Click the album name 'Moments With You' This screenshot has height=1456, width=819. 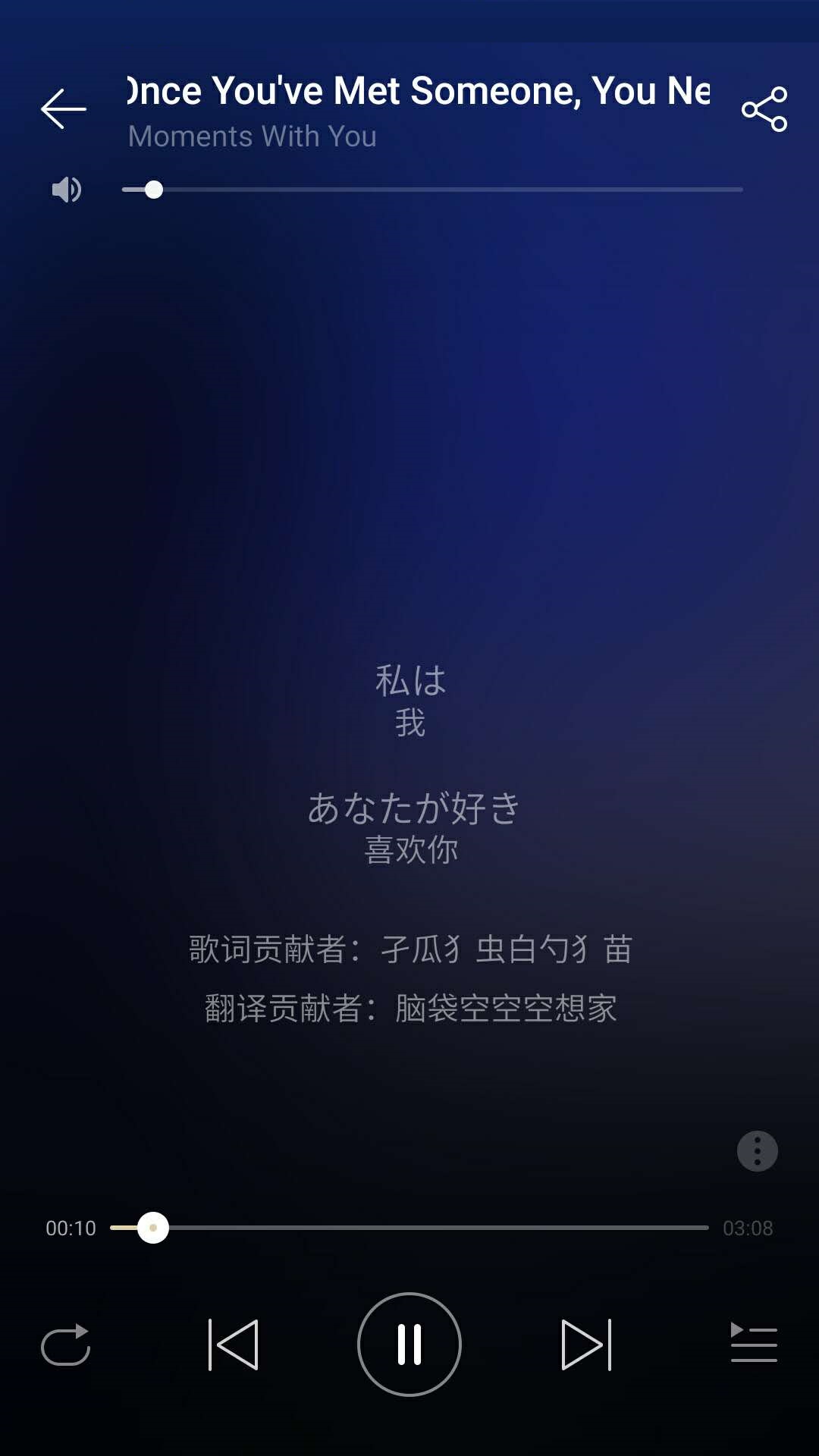click(x=253, y=136)
